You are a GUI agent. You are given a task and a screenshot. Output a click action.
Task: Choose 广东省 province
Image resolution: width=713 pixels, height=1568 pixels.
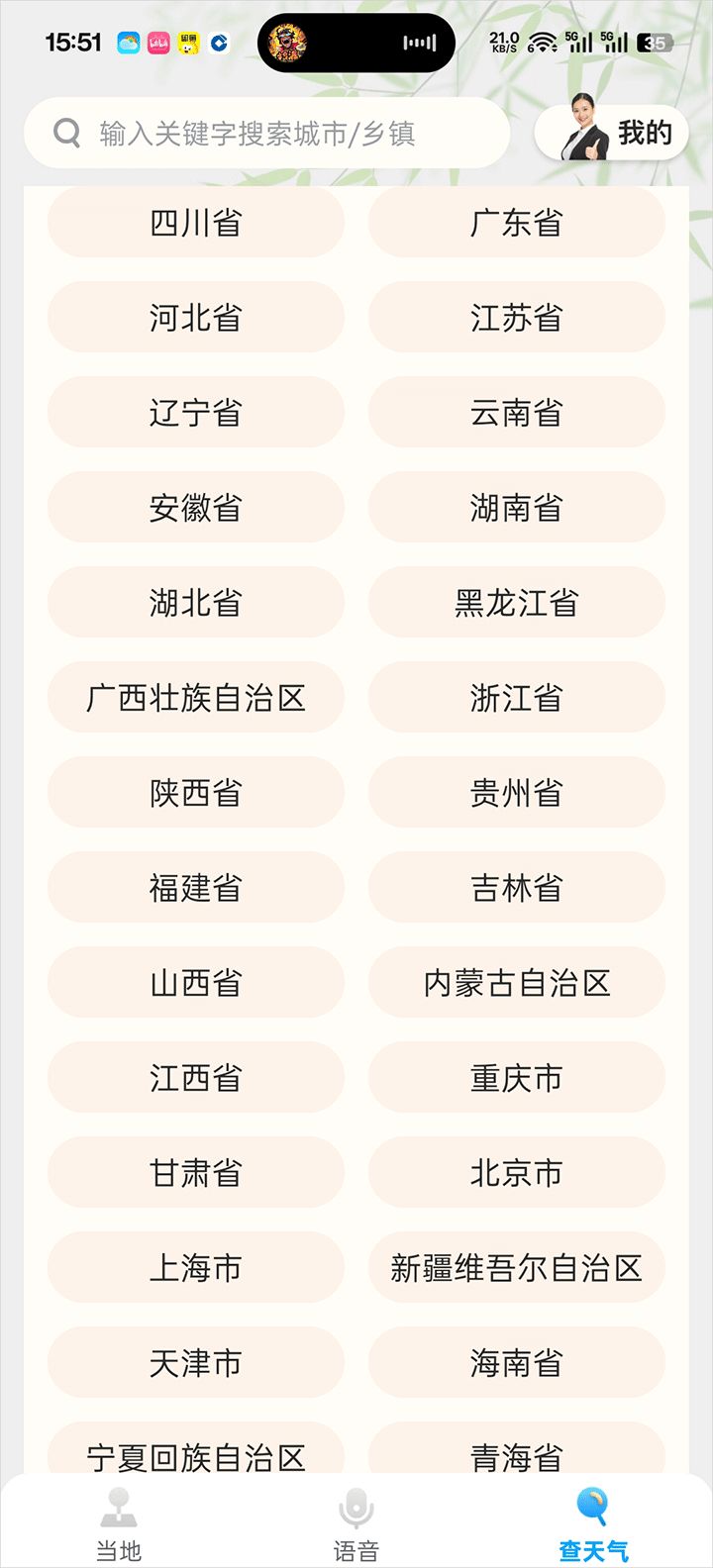(516, 223)
